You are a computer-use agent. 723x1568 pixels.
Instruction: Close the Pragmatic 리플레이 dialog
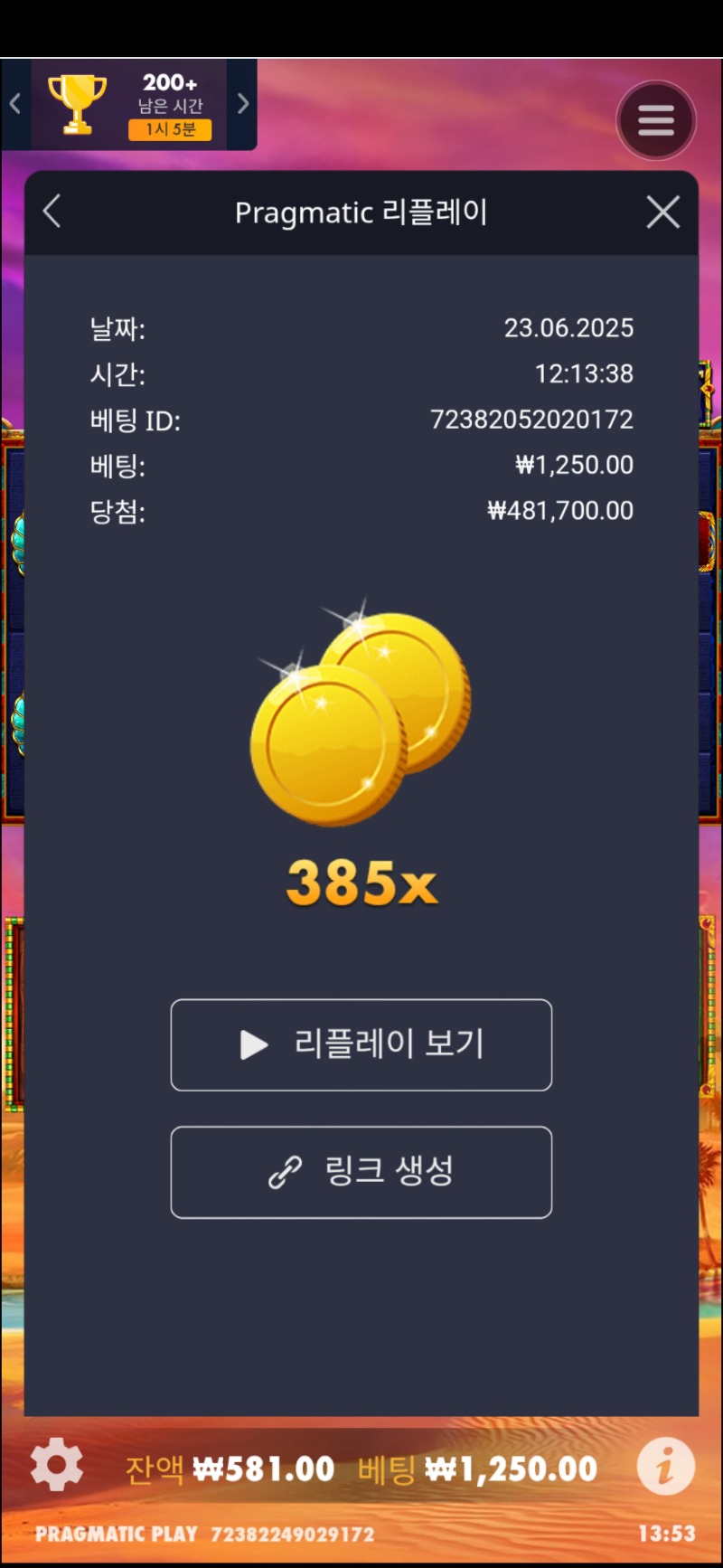coord(662,213)
